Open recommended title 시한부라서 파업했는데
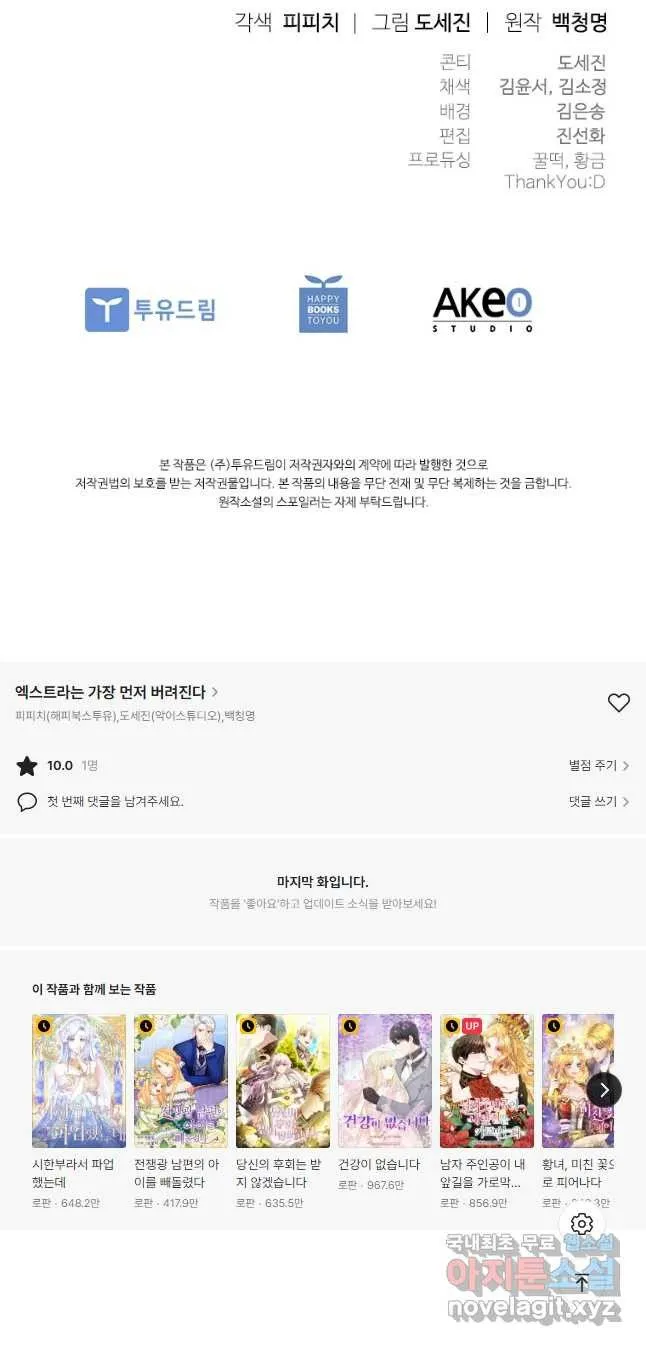 (x=79, y=1082)
